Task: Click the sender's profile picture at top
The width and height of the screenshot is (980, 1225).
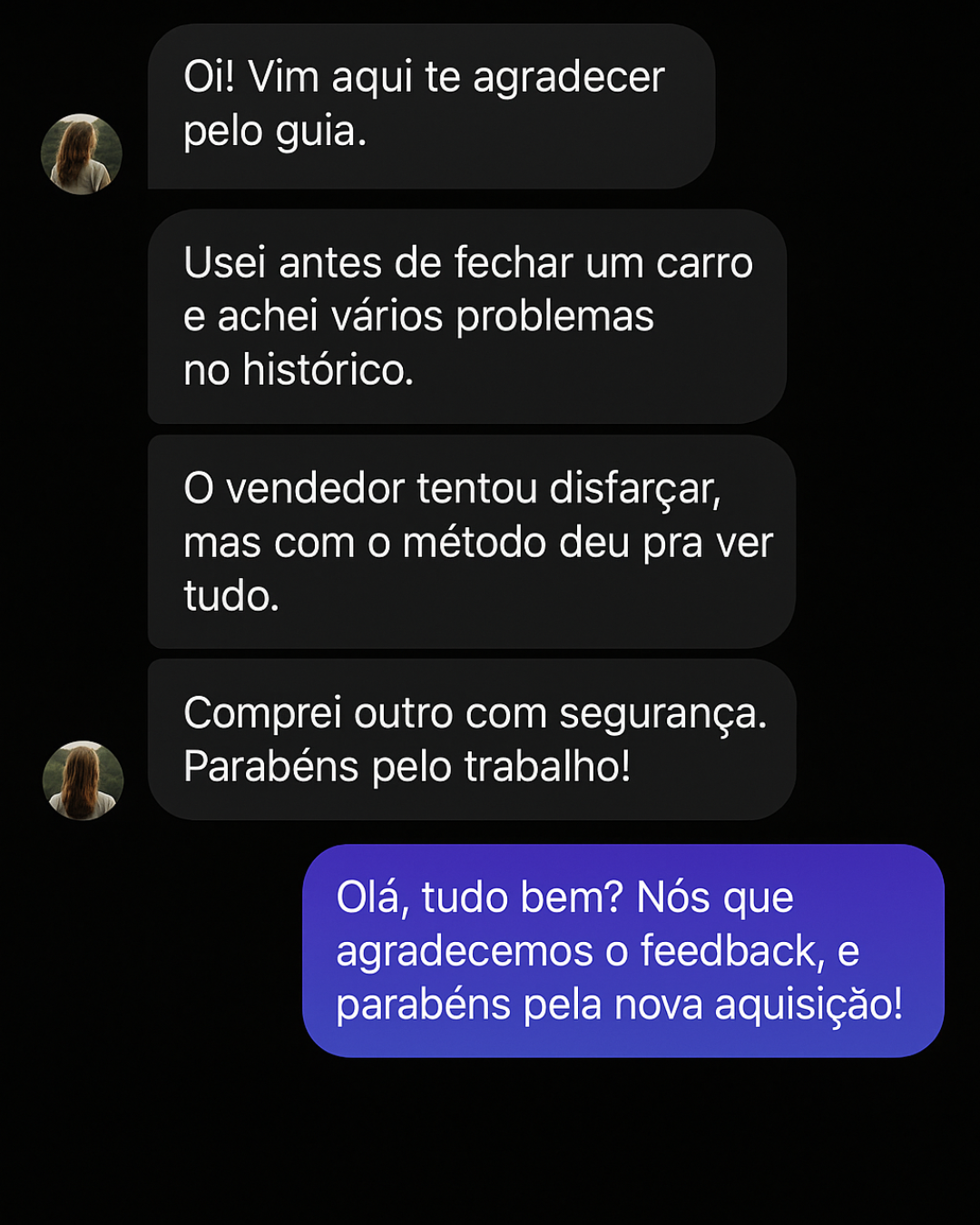Action: pyautogui.click(x=80, y=152)
